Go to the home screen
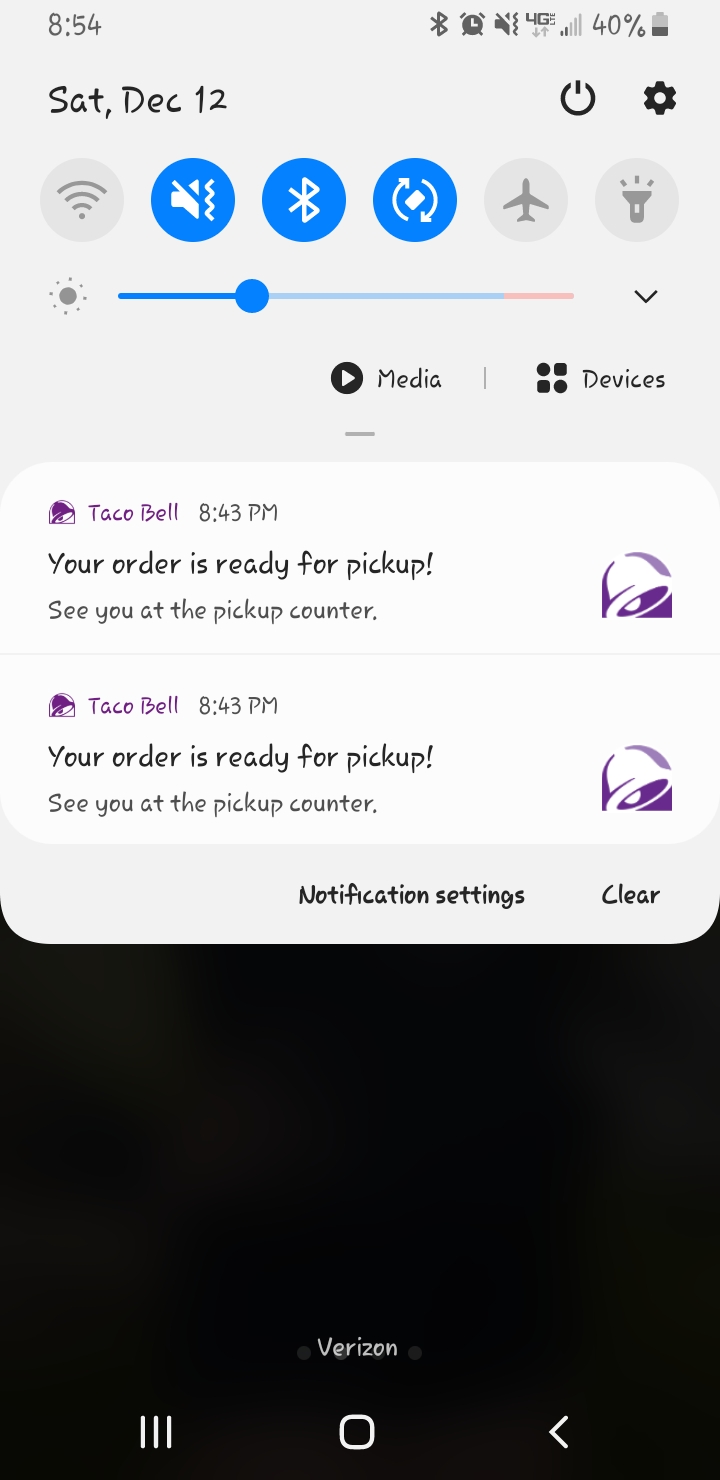Image resolution: width=720 pixels, height=1480 pixels. tap(357, 1432)
